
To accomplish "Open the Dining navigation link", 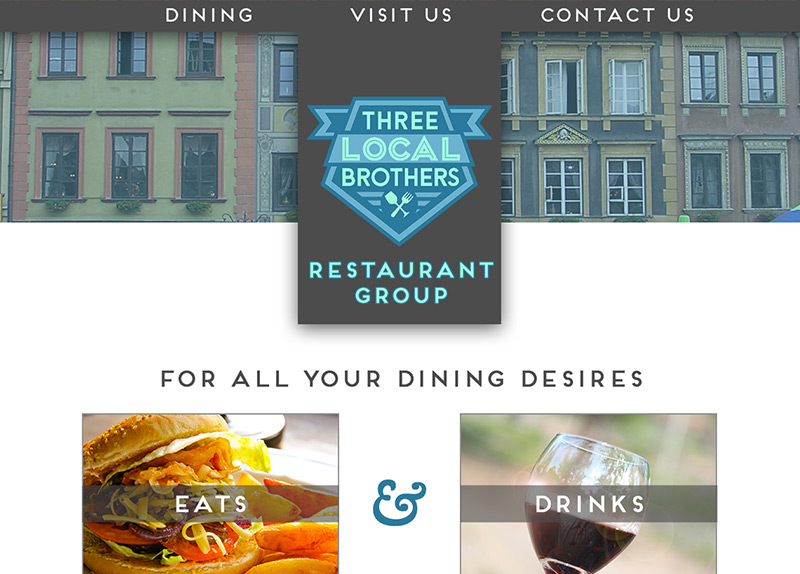I will 210,15.
